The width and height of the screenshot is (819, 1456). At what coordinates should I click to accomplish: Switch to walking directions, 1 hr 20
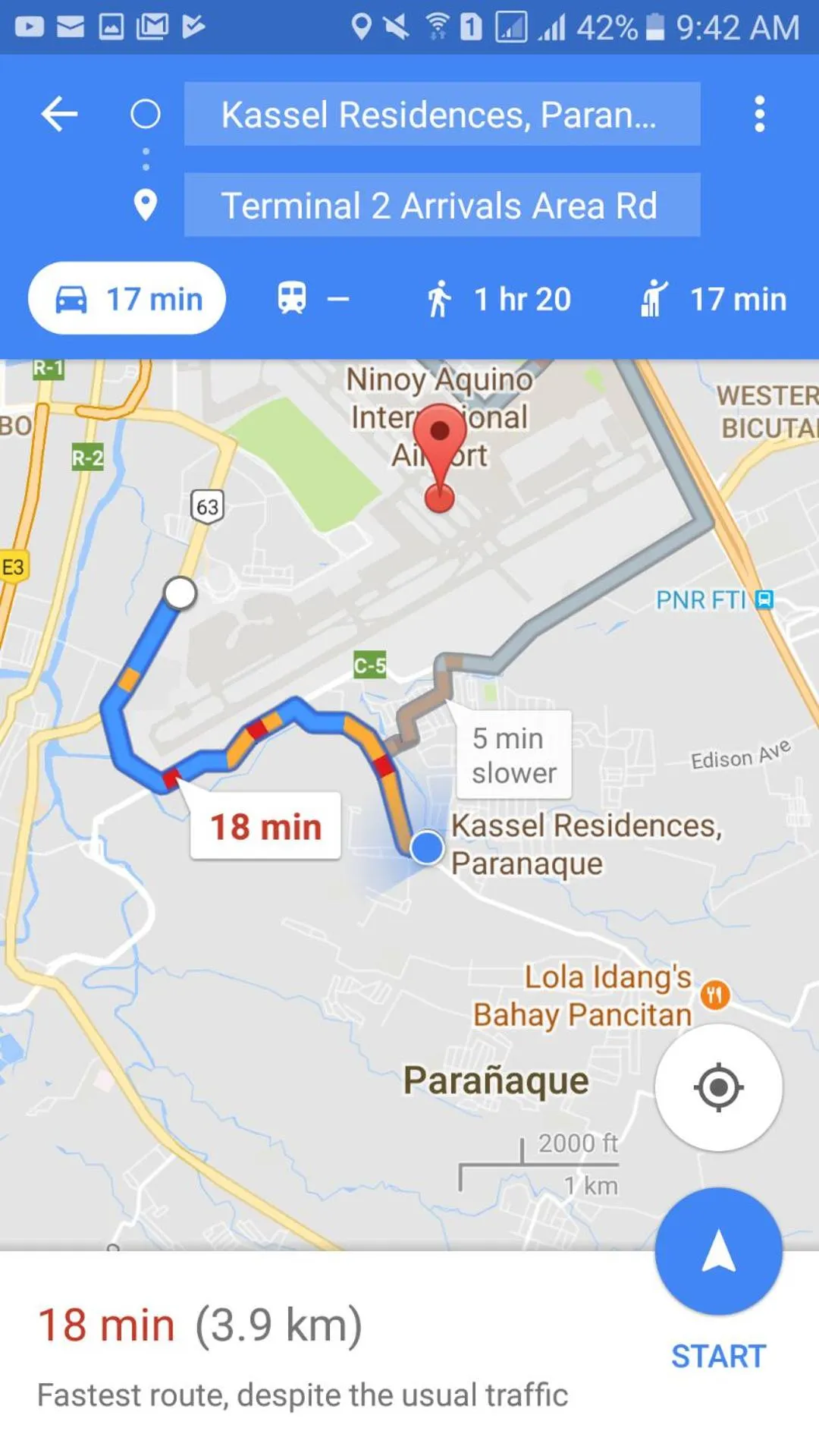click(x=497, y=299)
